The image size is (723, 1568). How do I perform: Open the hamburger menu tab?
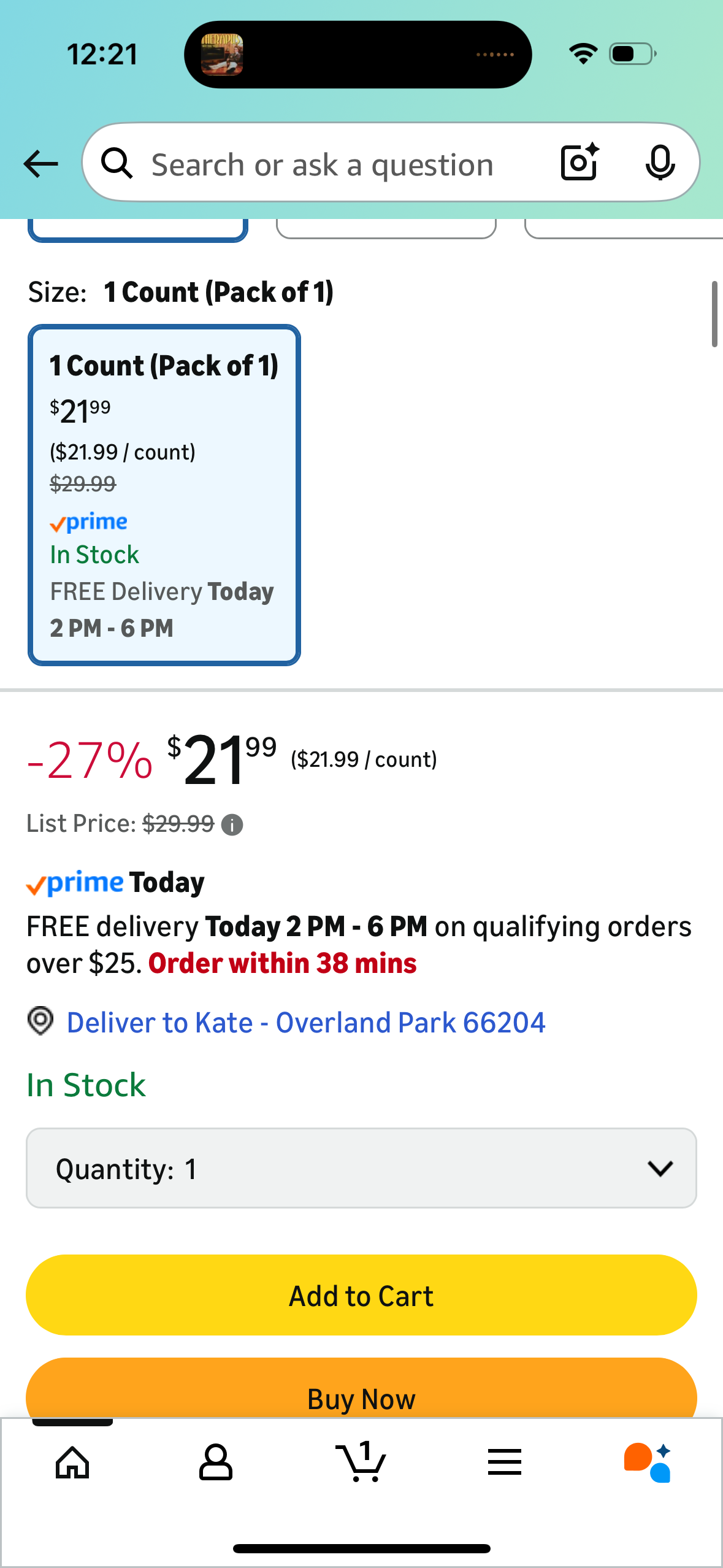pos(505,1462)
